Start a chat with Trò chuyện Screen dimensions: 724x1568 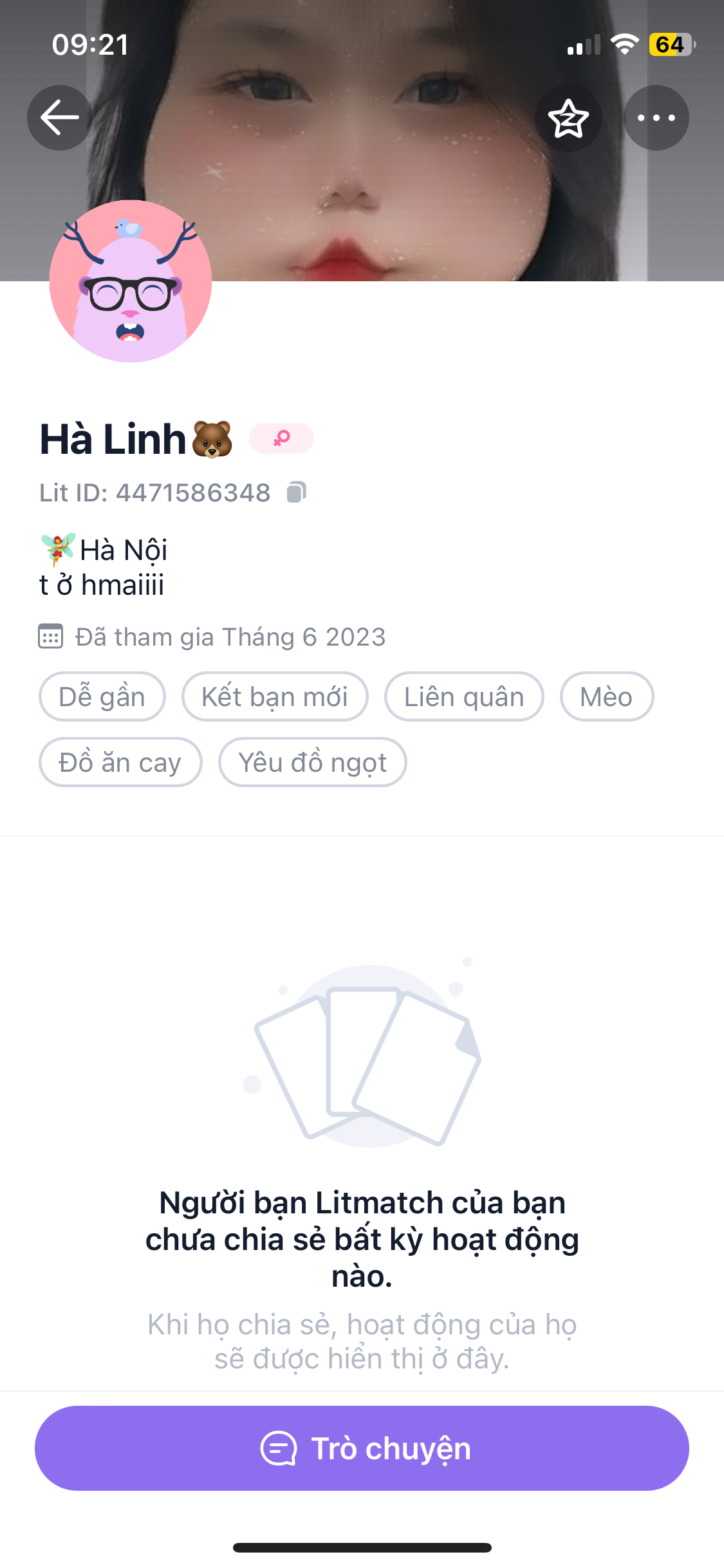(x=362, y=1448)
